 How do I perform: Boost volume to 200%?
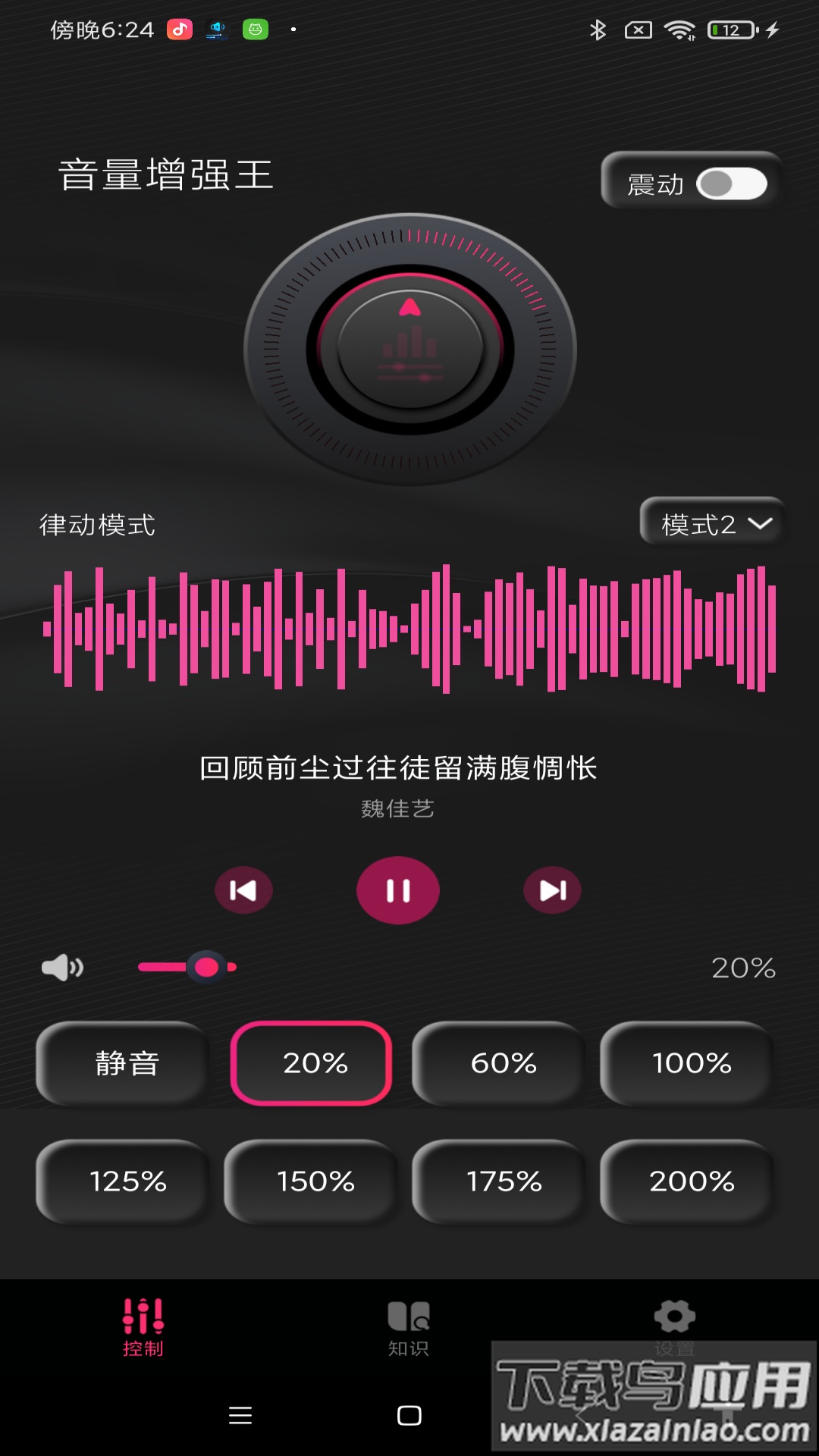tap(686, 1181)
